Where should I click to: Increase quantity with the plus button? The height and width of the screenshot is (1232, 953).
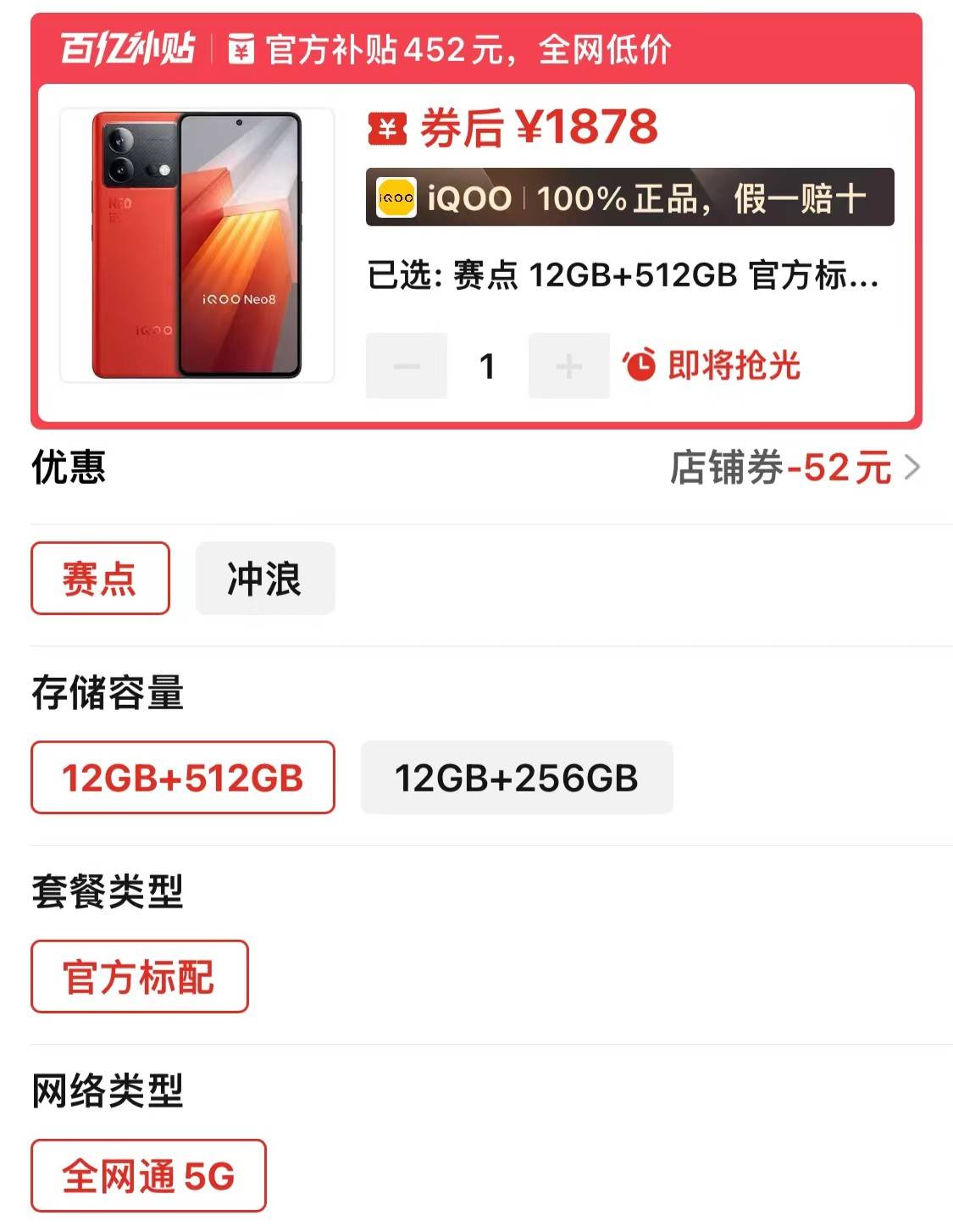[568, 366]
